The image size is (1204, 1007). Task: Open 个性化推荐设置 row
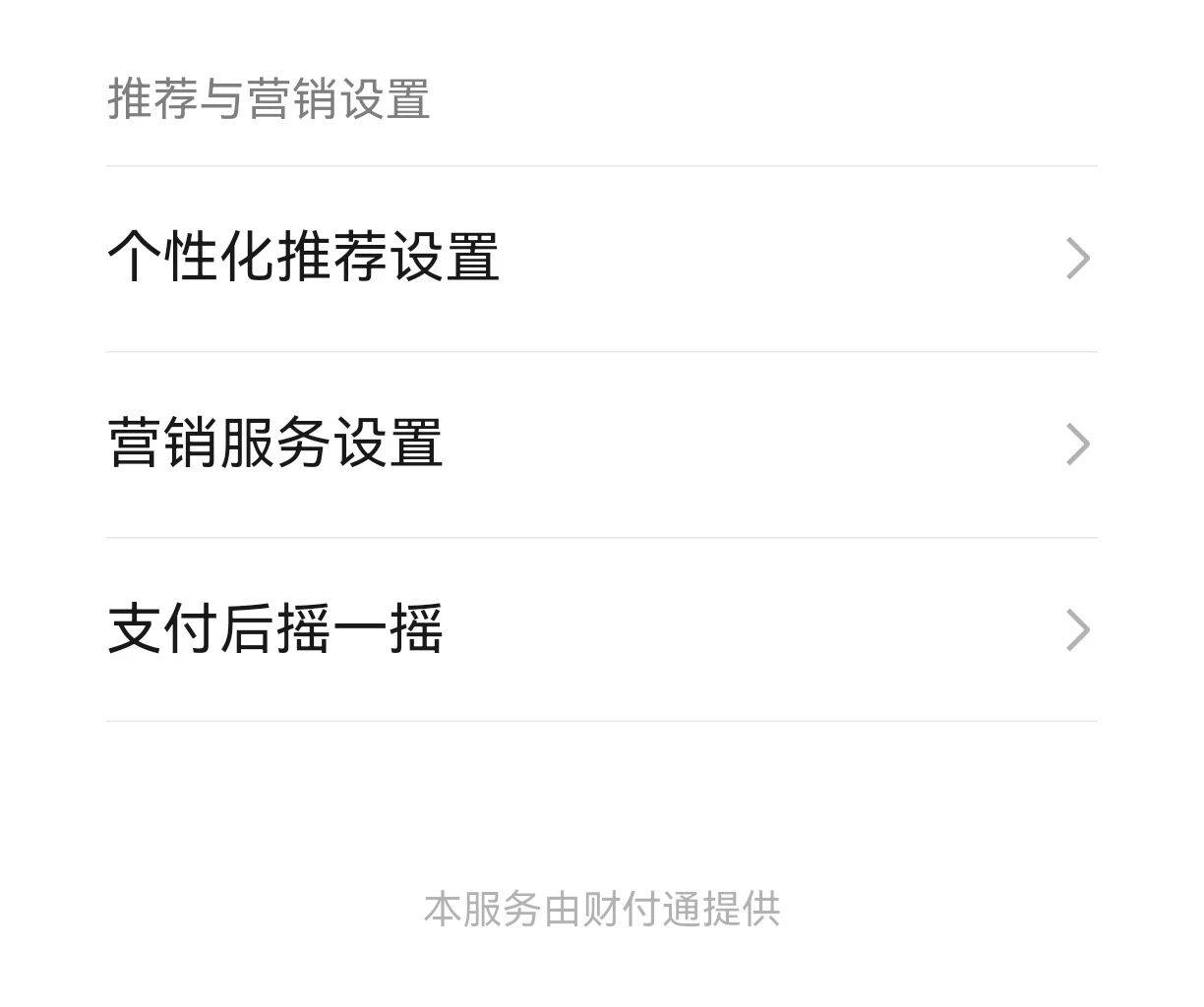click(x=600, y=258)
